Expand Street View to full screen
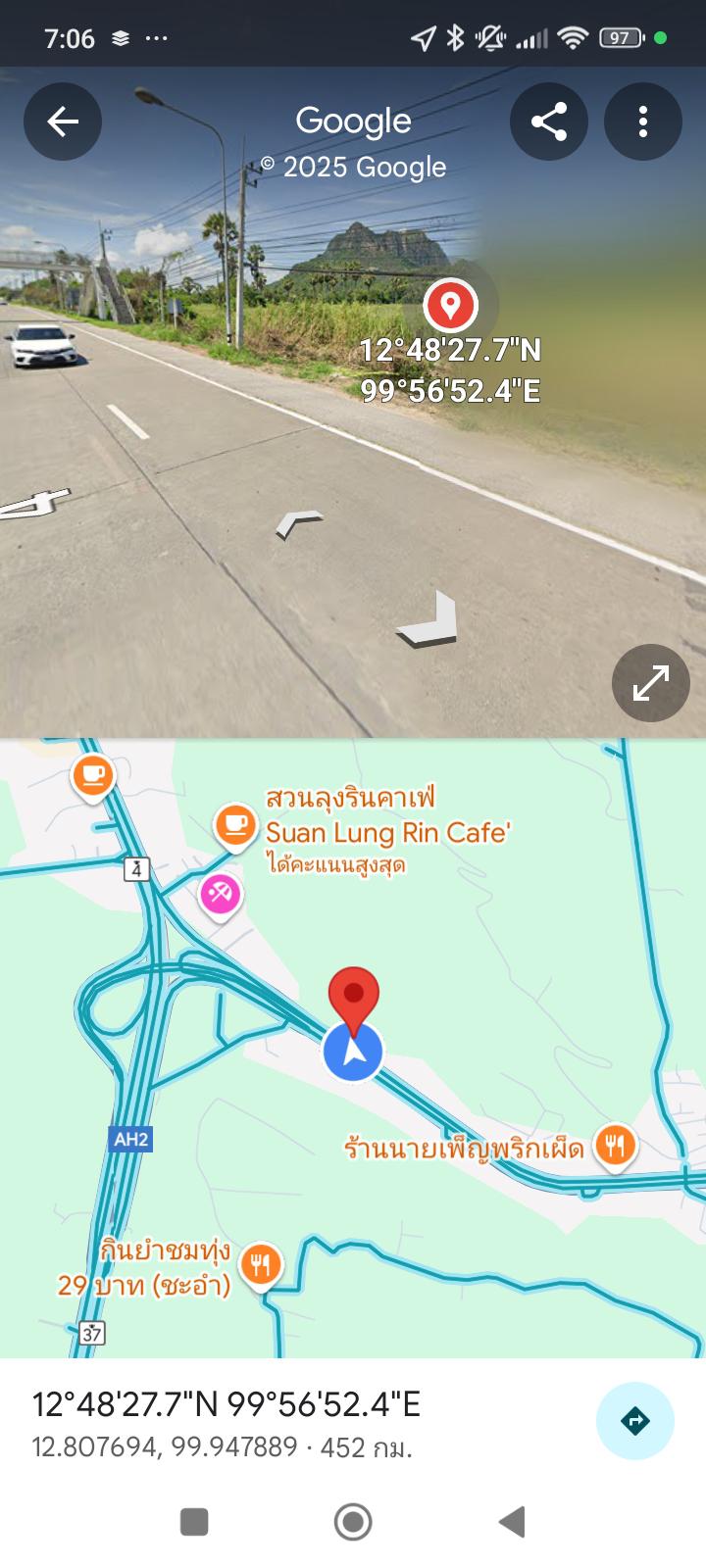The height and width of the screenshot is (1568, 706). (x=650, y=683)
